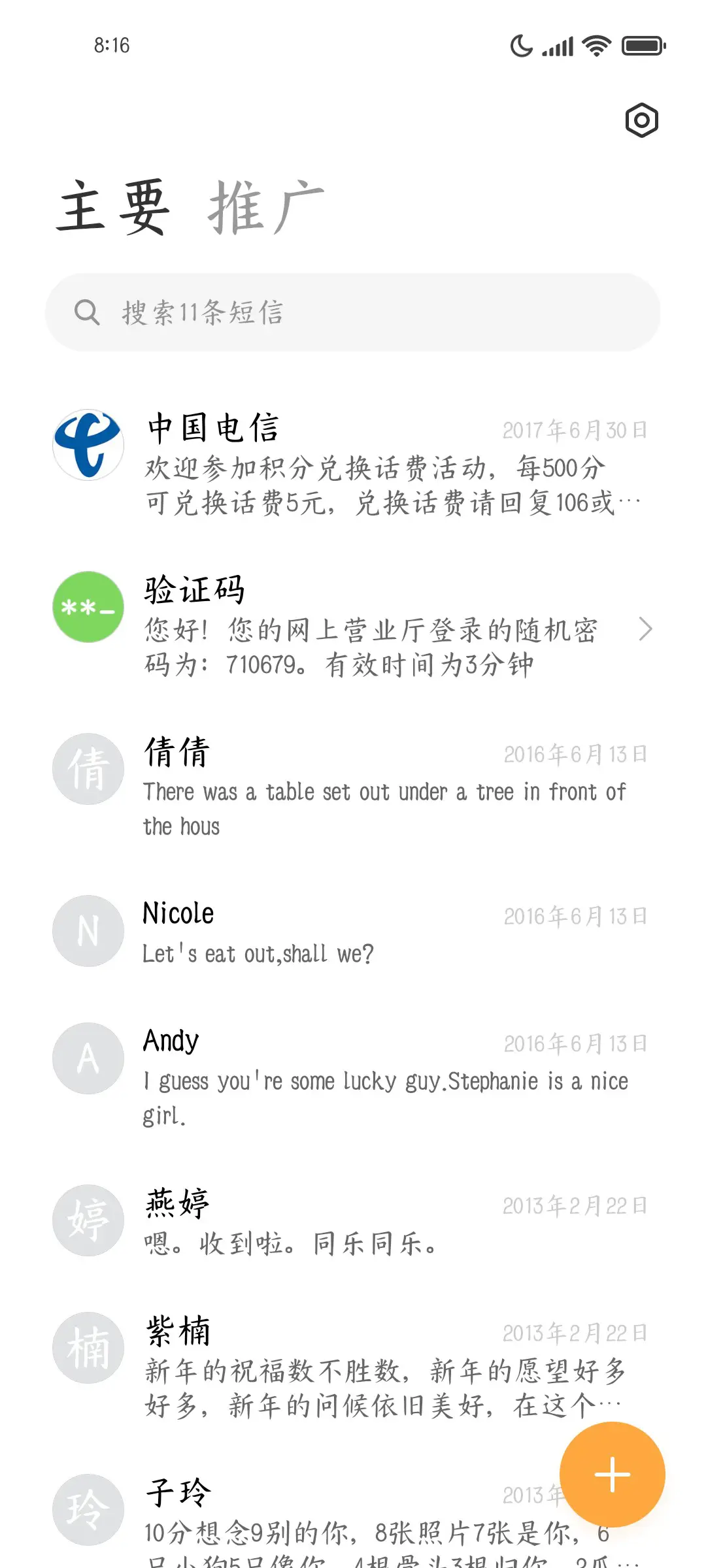706x1568 pixels.
Task: Tap the green 验证码 verification code icon
Action: 88,606
